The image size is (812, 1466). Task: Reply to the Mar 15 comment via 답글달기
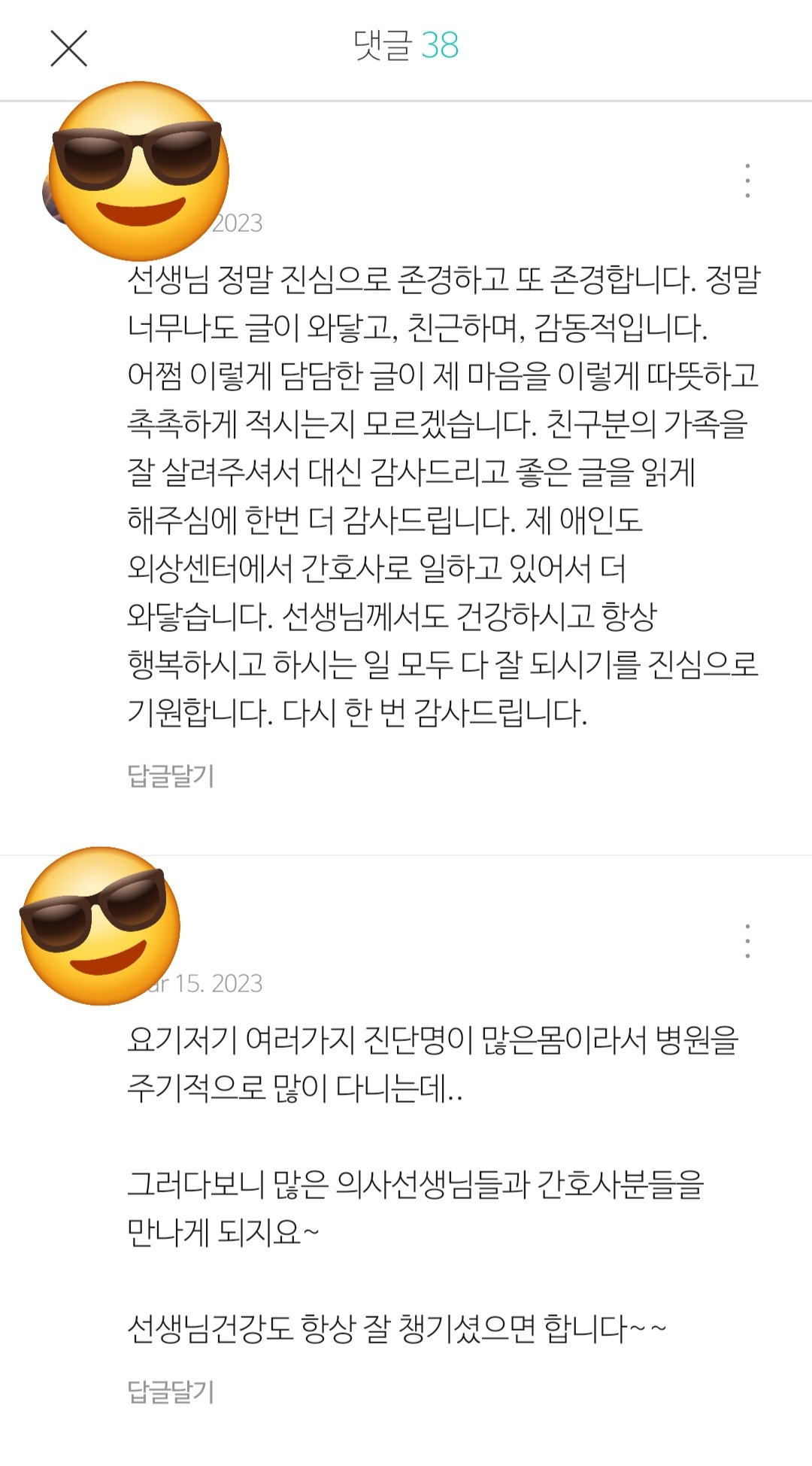[171, 1392]
